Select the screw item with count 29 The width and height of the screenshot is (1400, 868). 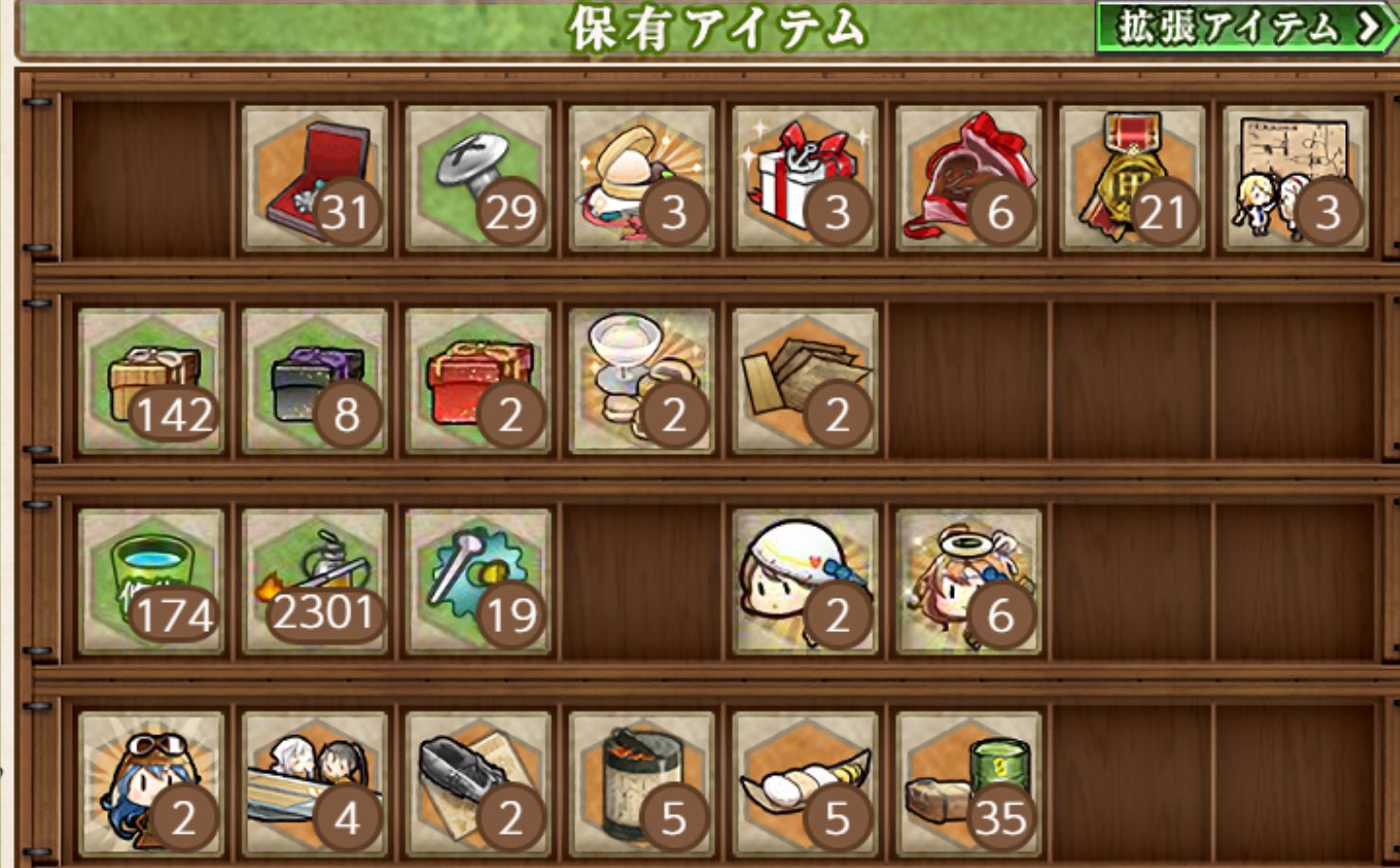[477, 178]
